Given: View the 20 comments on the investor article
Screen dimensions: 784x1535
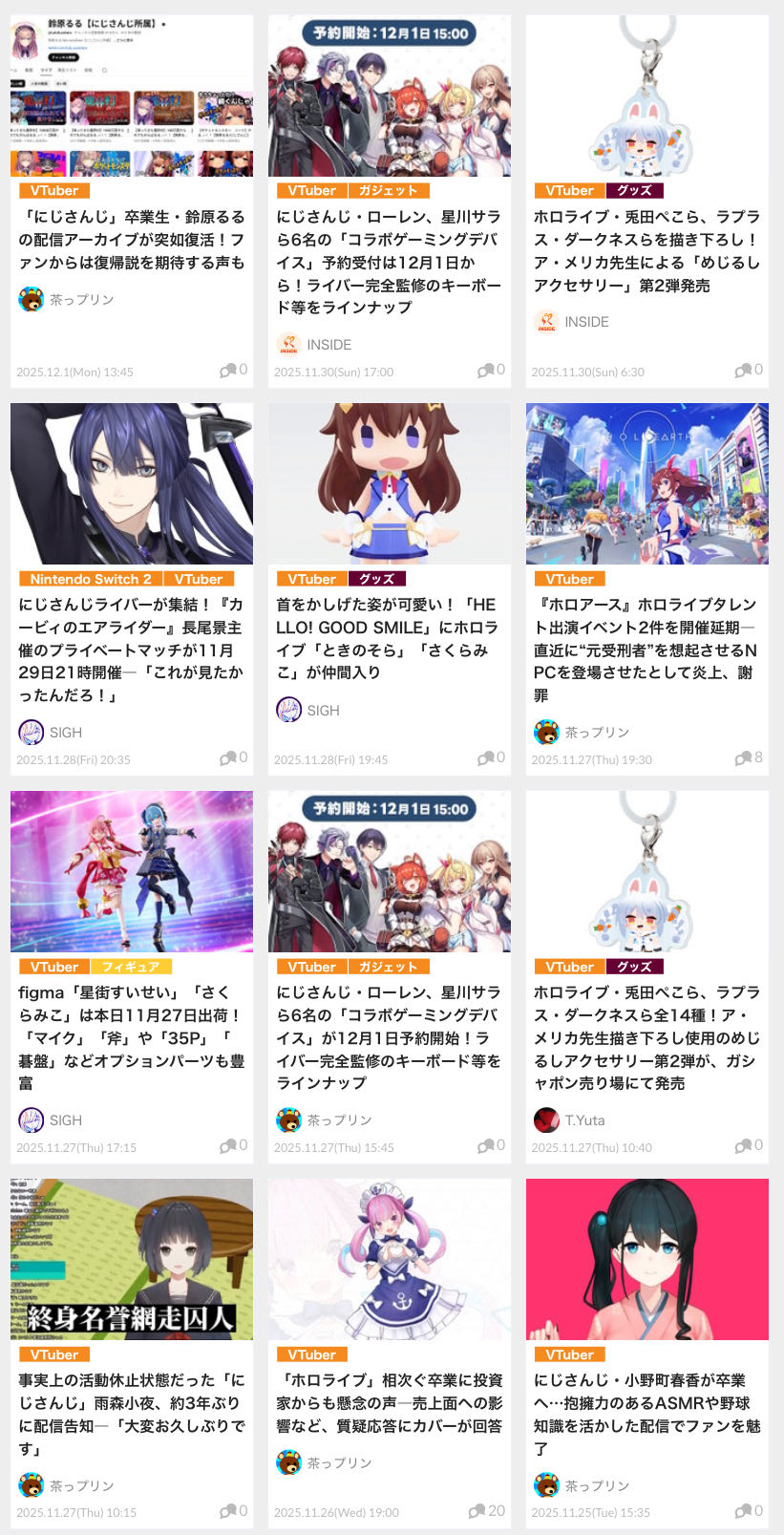Looking at the screenshot, I should [487, 1510].
